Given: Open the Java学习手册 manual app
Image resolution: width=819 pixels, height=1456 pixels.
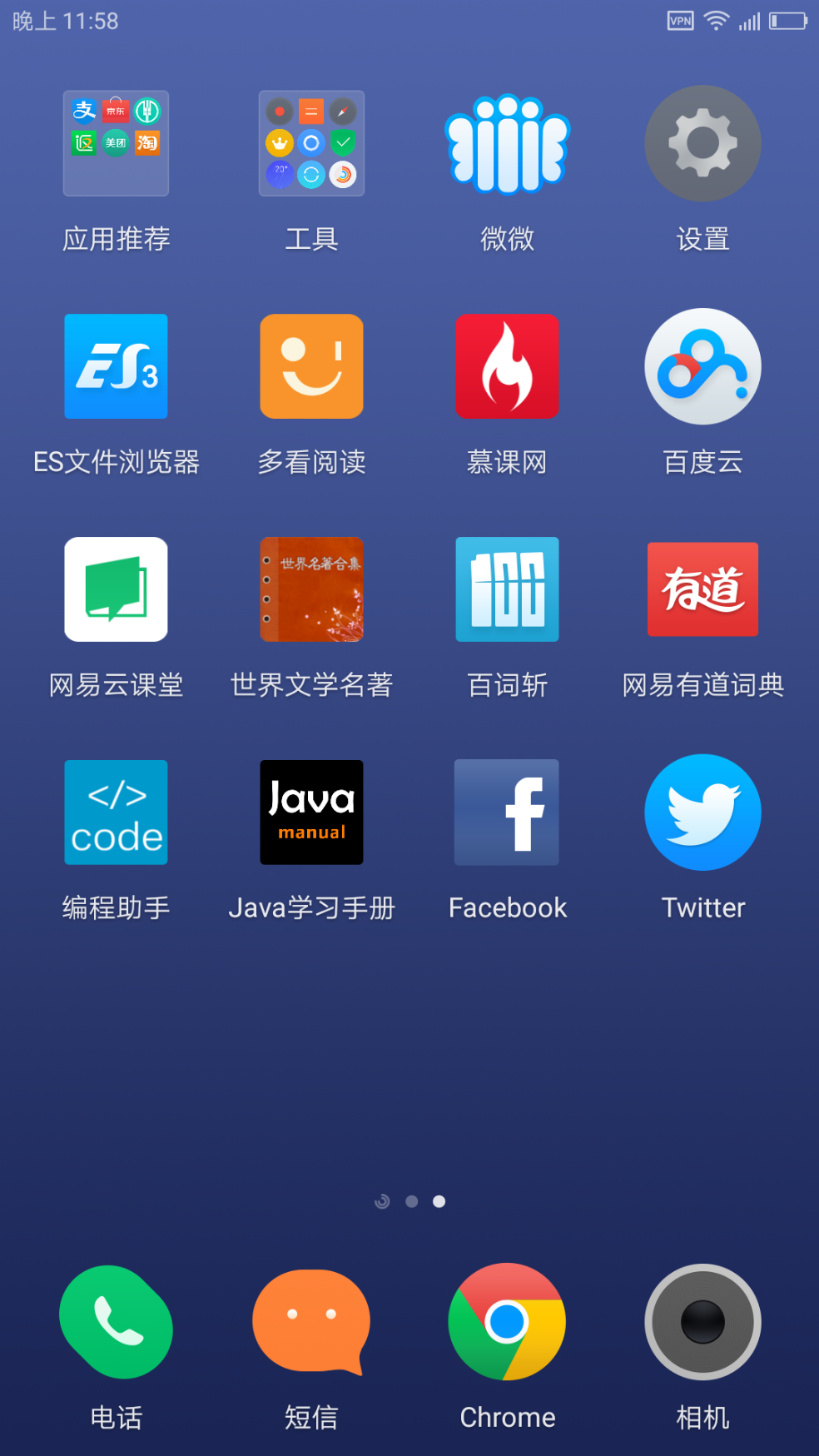Looking at the screenshot, I should click(x=311, y=812).
